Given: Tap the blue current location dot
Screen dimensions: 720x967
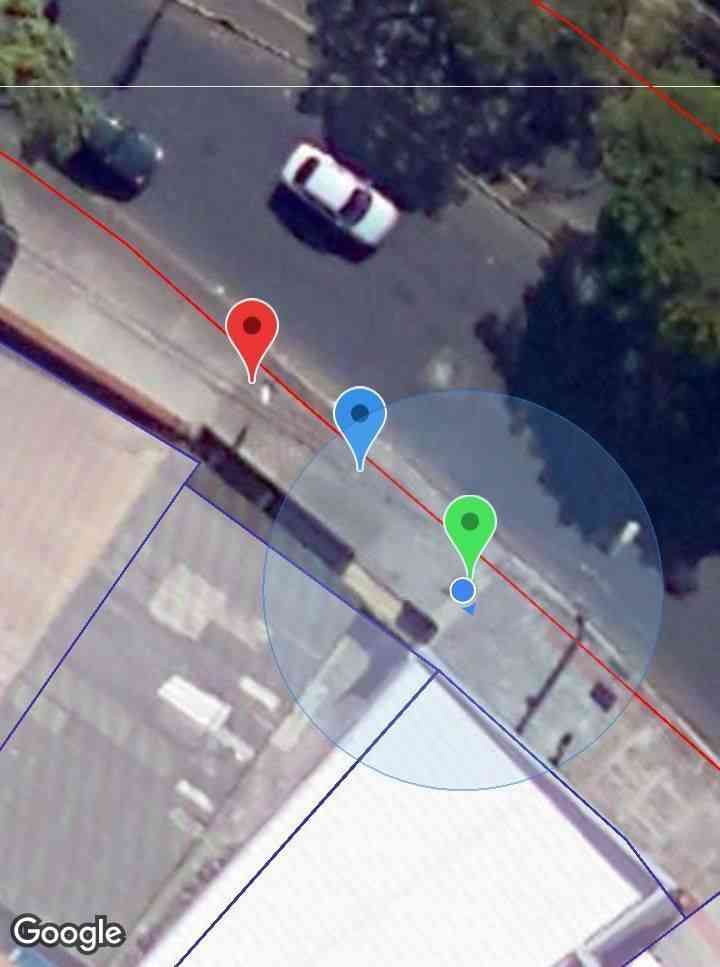Looking at the screenshot, I should (462, 590).
